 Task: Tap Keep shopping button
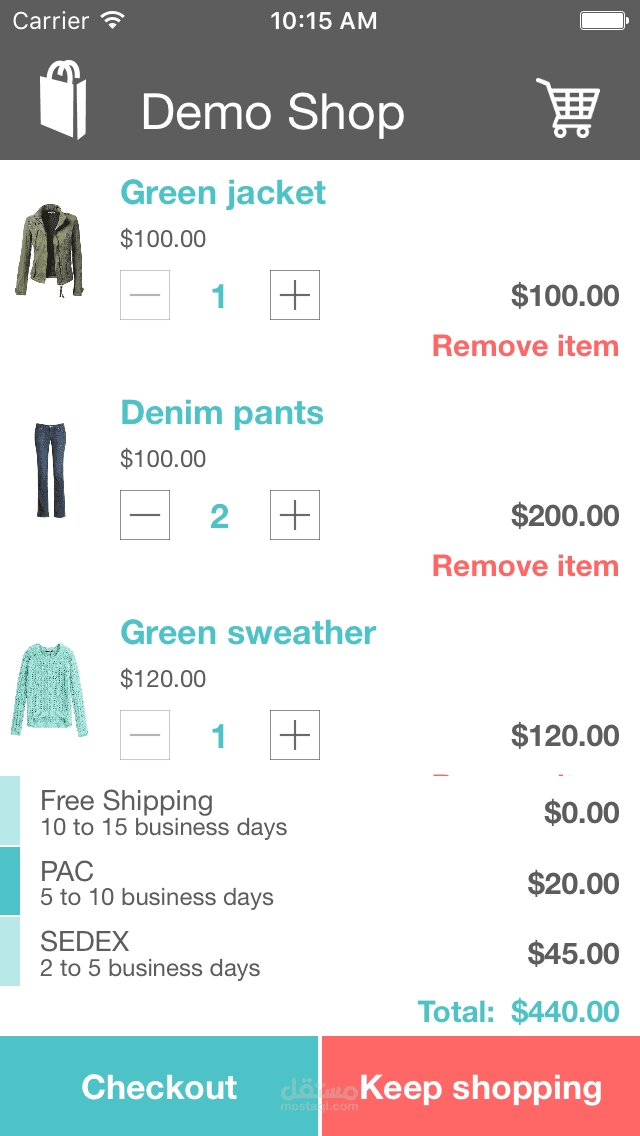pyautogui.click(x=481, y=1086)
